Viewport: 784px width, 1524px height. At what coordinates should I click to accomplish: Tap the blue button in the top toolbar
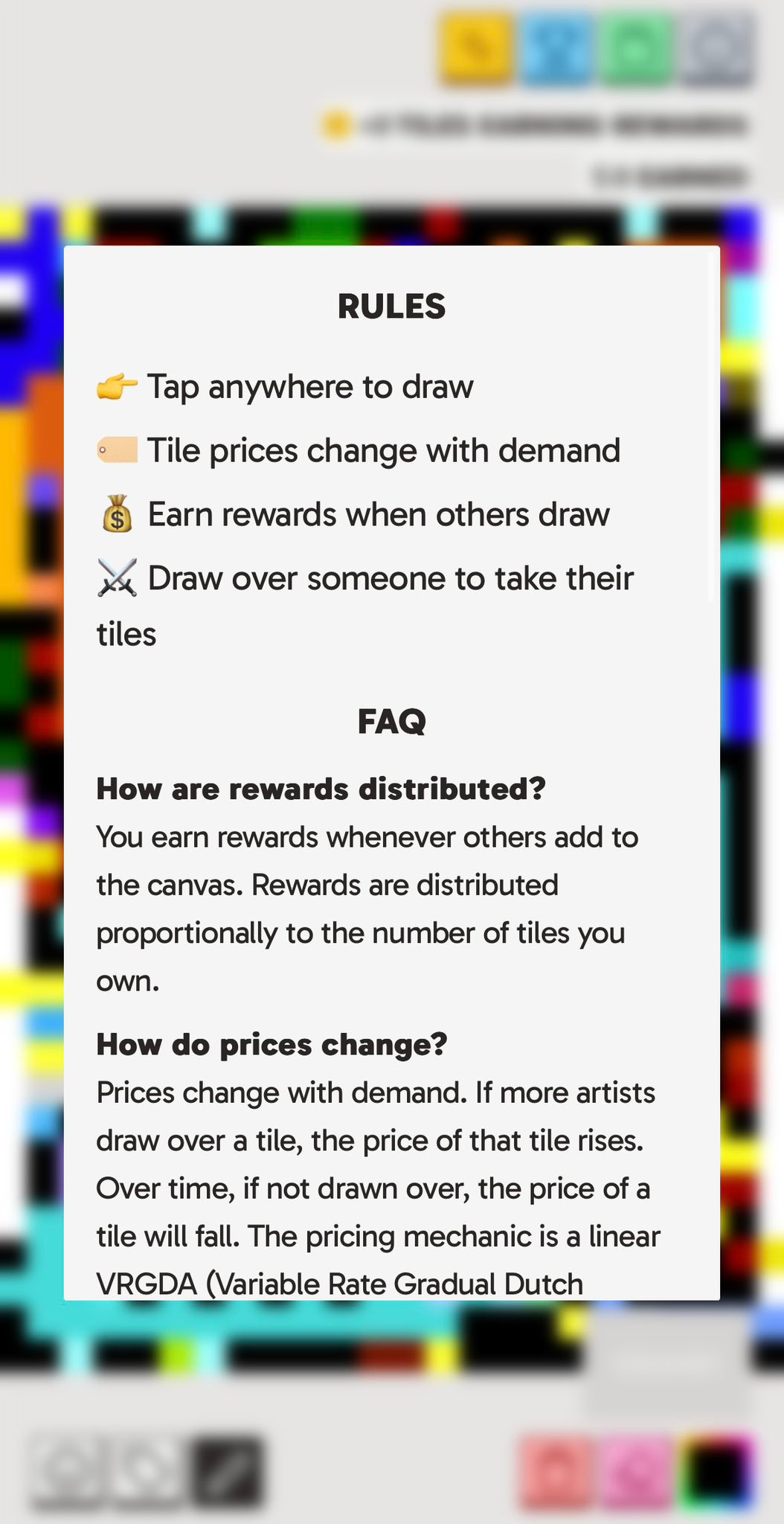pos(556,48)
